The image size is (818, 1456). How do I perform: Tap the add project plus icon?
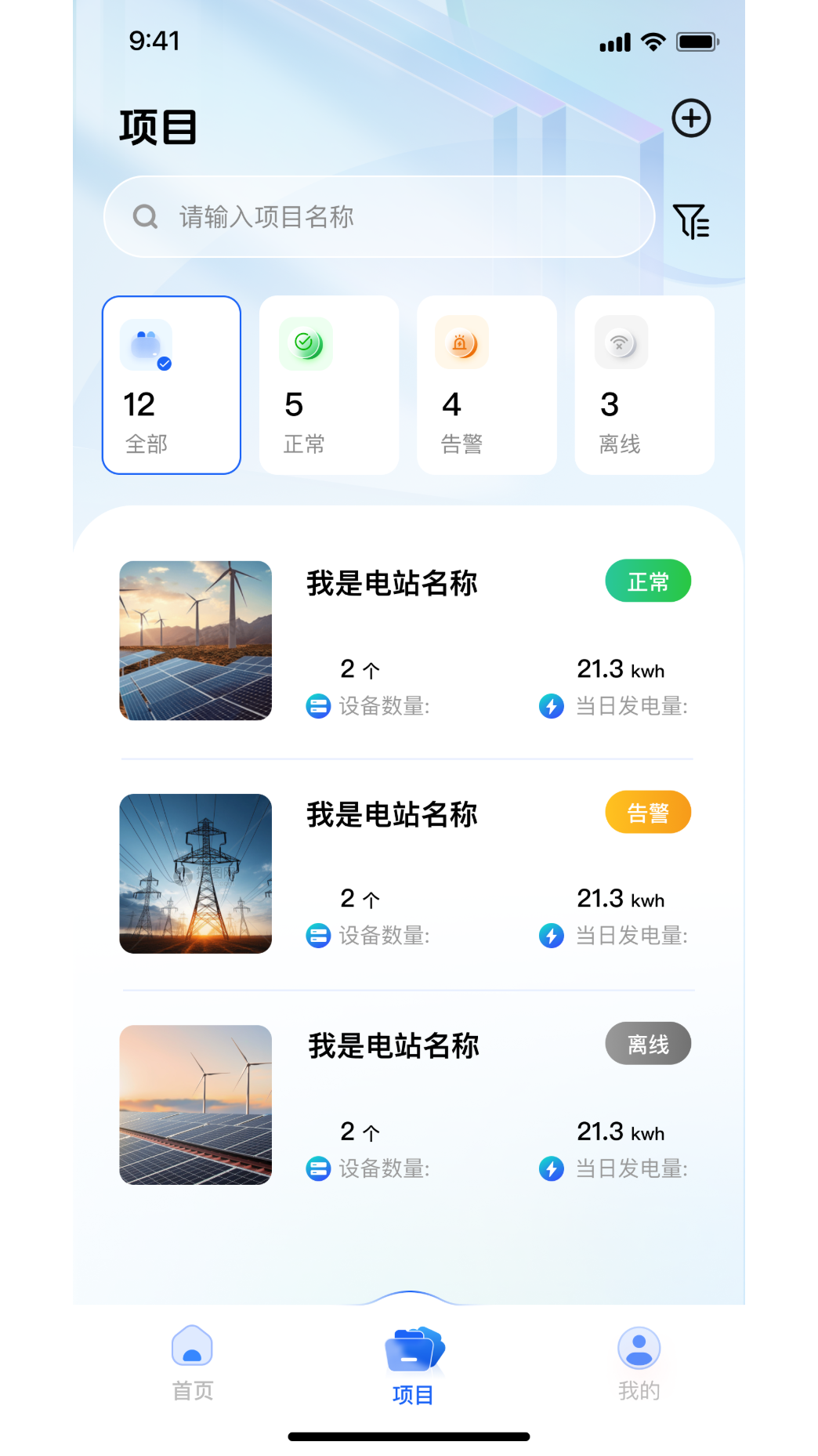click(691, 118)
